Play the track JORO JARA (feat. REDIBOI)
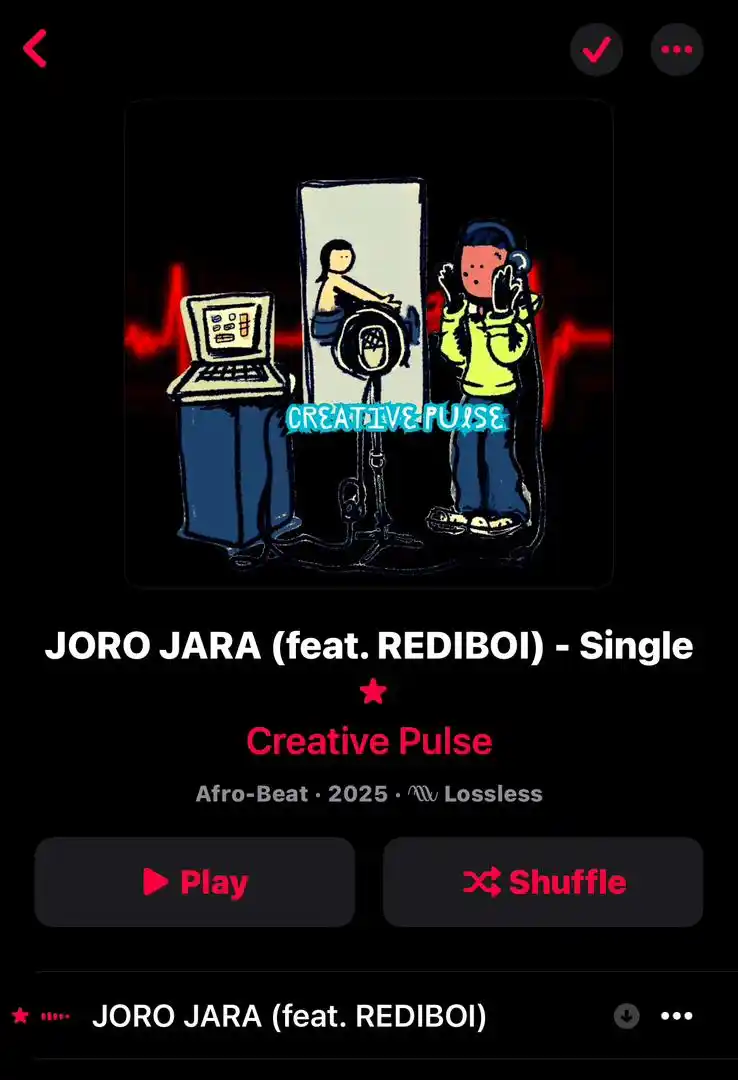 click(x=289, y=1016)
